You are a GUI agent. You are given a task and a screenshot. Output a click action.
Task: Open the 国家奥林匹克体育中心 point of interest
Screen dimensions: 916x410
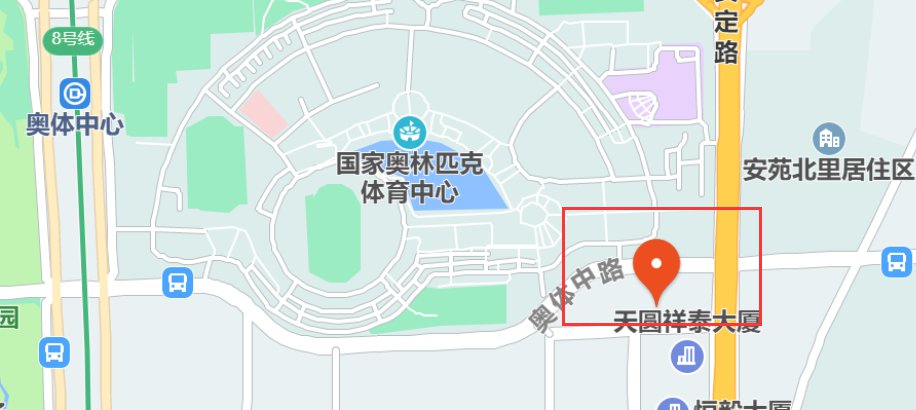point(410,130)
